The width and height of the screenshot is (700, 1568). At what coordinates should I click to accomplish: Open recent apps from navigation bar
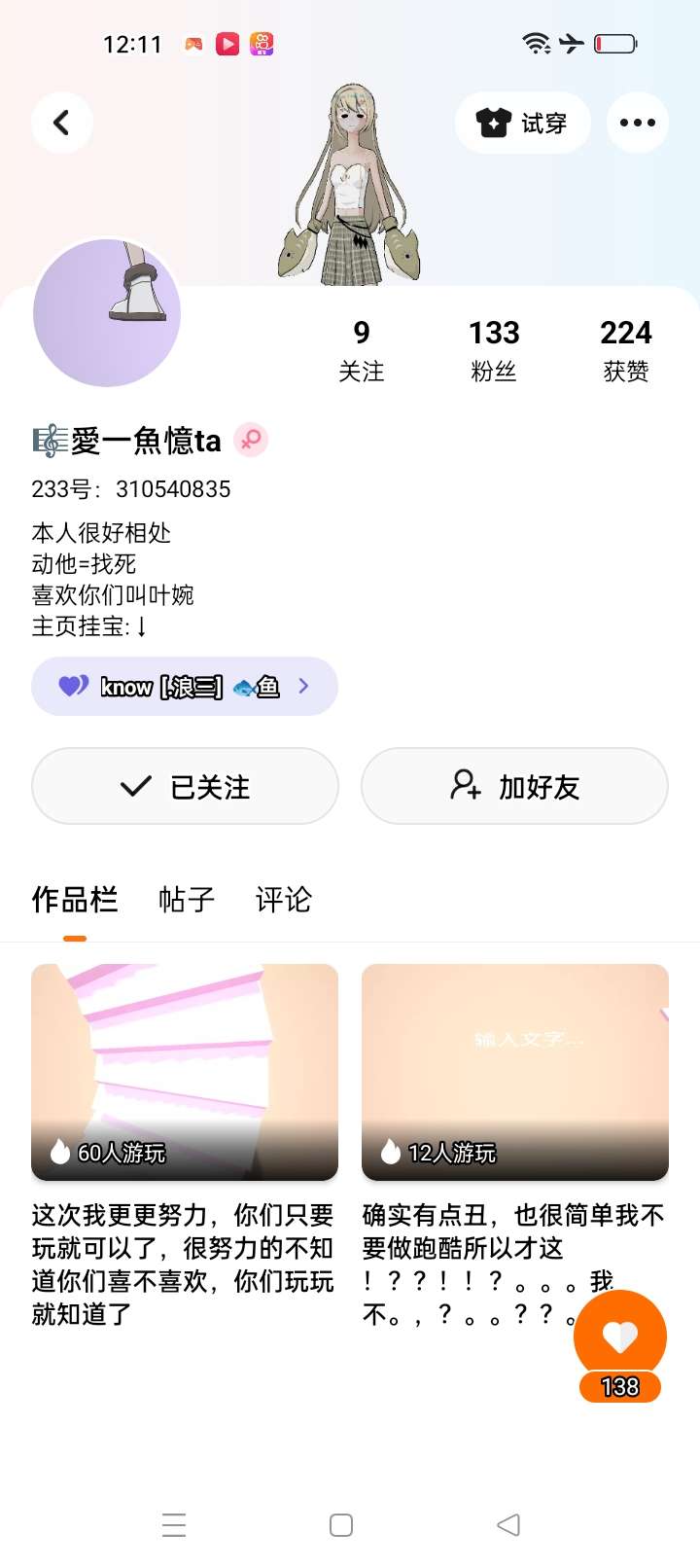point(174,1525)
